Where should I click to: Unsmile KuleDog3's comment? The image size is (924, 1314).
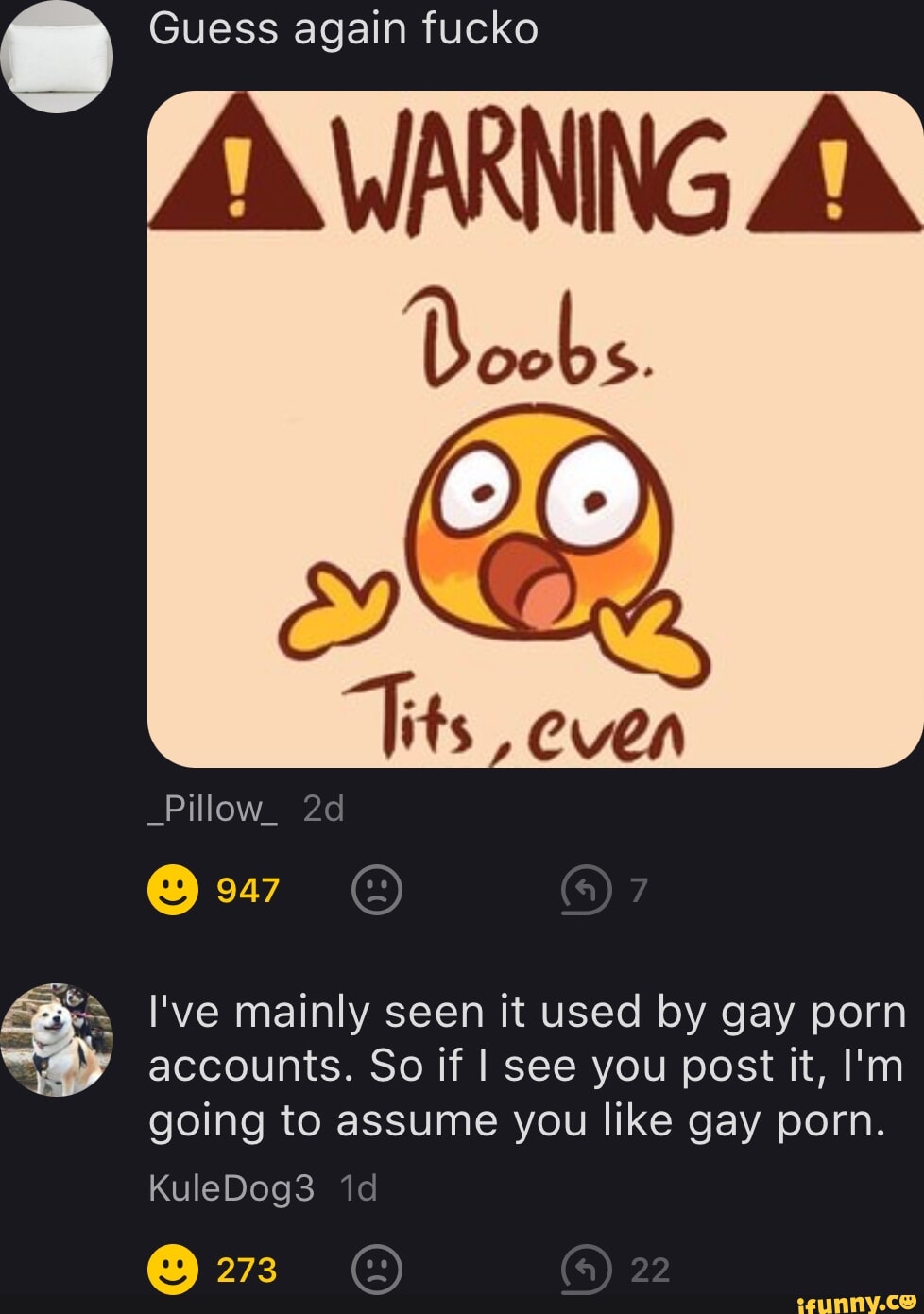(x=377, y=1271)
